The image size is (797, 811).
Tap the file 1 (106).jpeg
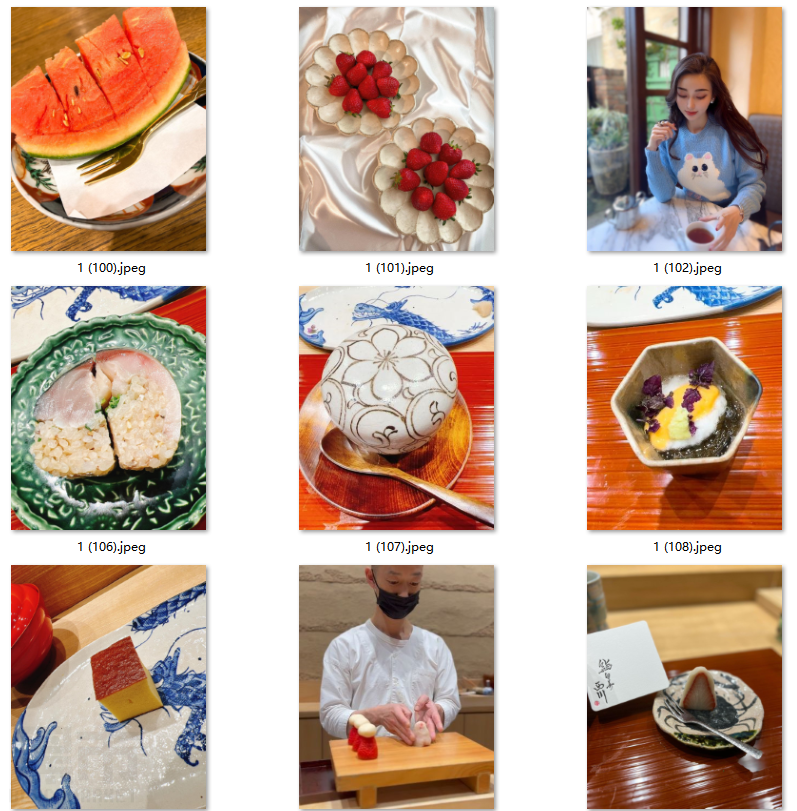108,408
